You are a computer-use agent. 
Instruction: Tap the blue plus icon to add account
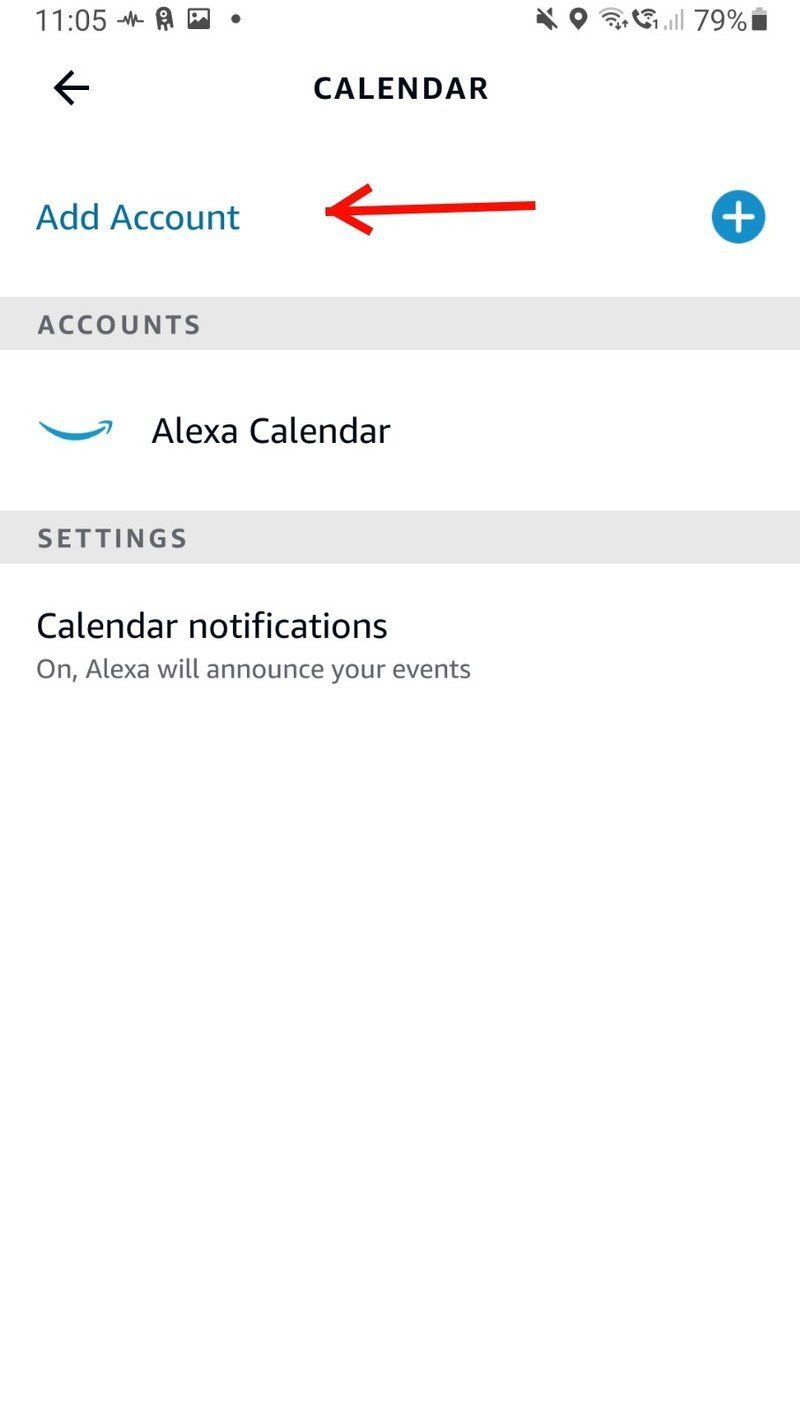[738, 216]
